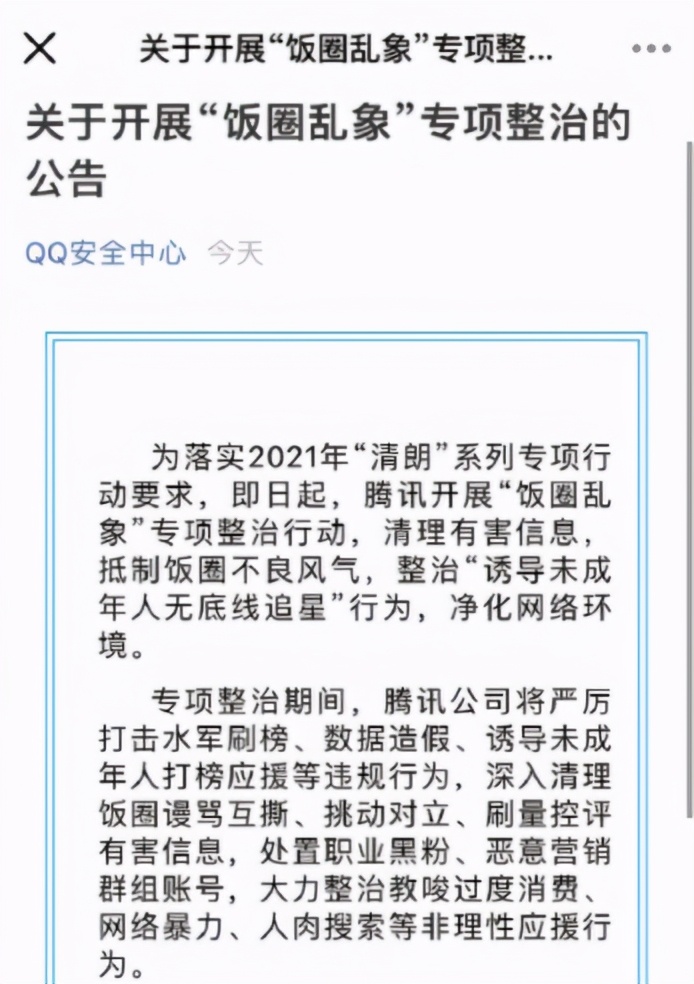Open the three-dot more options menu
This screenshot has height=984, width=694.
point(650,48)
